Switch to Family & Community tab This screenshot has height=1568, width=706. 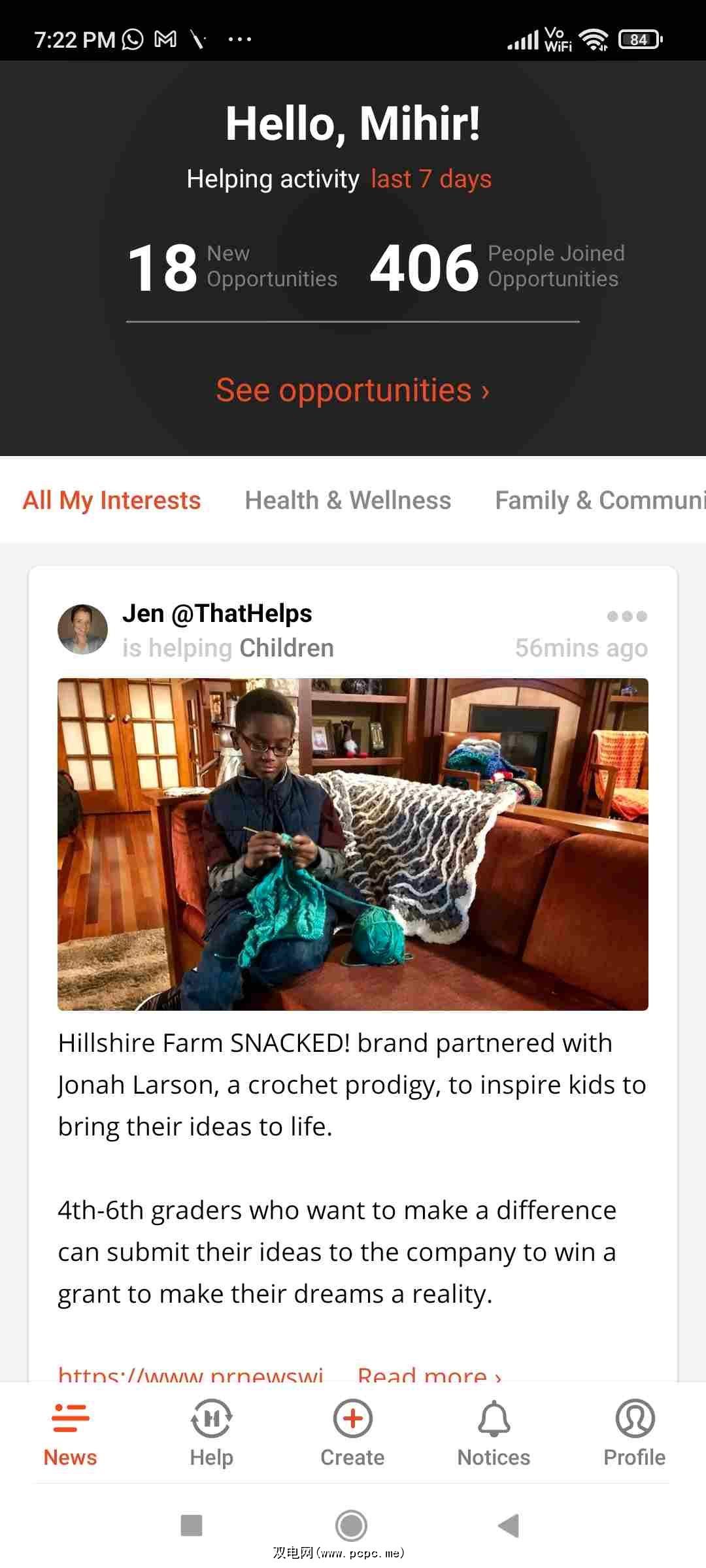(x=598, y=500)
